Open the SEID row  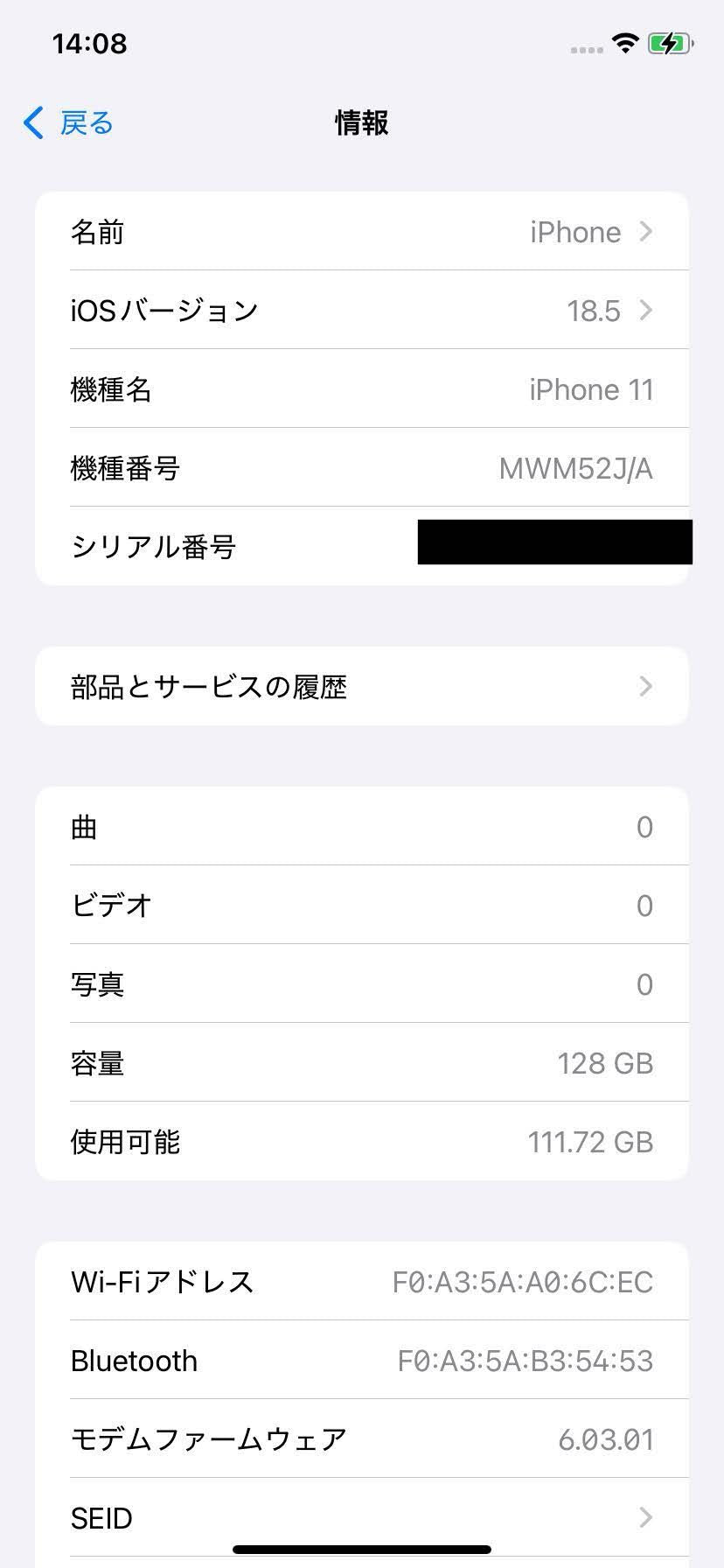362,1518
